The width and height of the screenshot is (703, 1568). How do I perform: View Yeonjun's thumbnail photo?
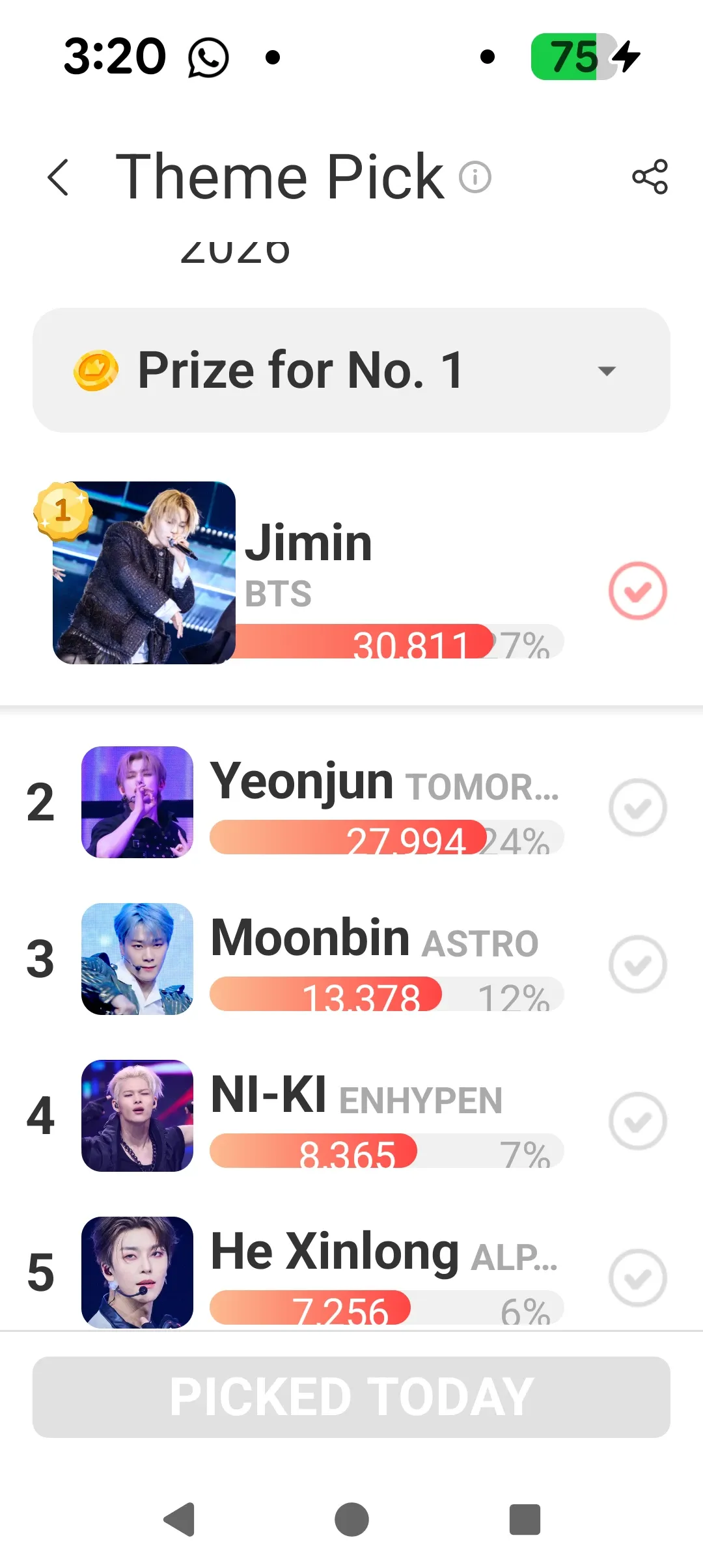click(x=137, y=802)
